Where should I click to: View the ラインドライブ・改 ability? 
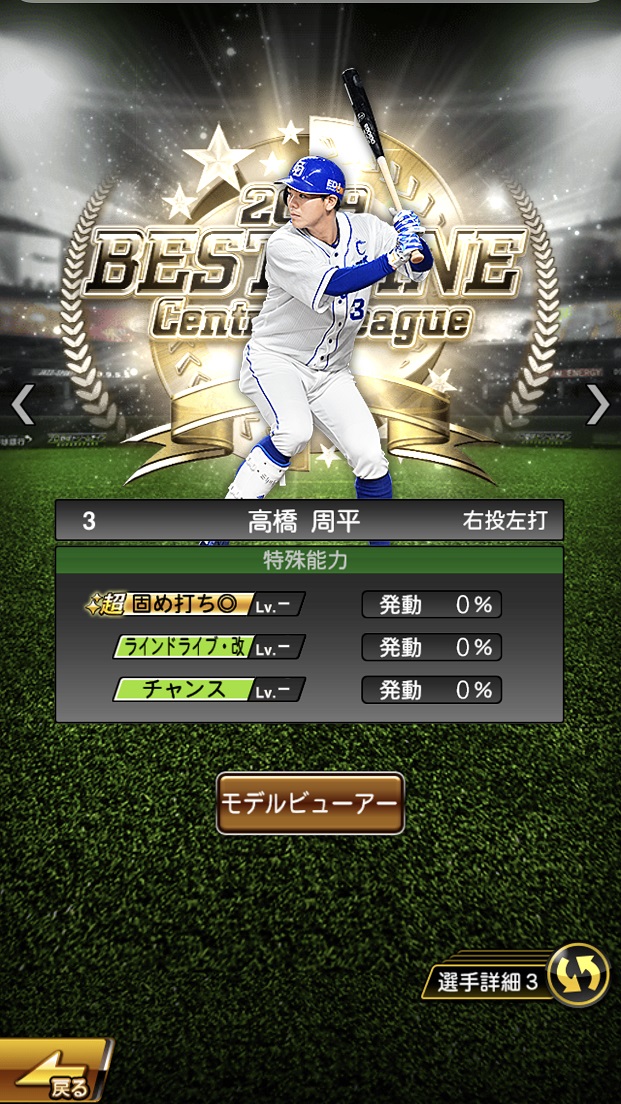[208, 647]
